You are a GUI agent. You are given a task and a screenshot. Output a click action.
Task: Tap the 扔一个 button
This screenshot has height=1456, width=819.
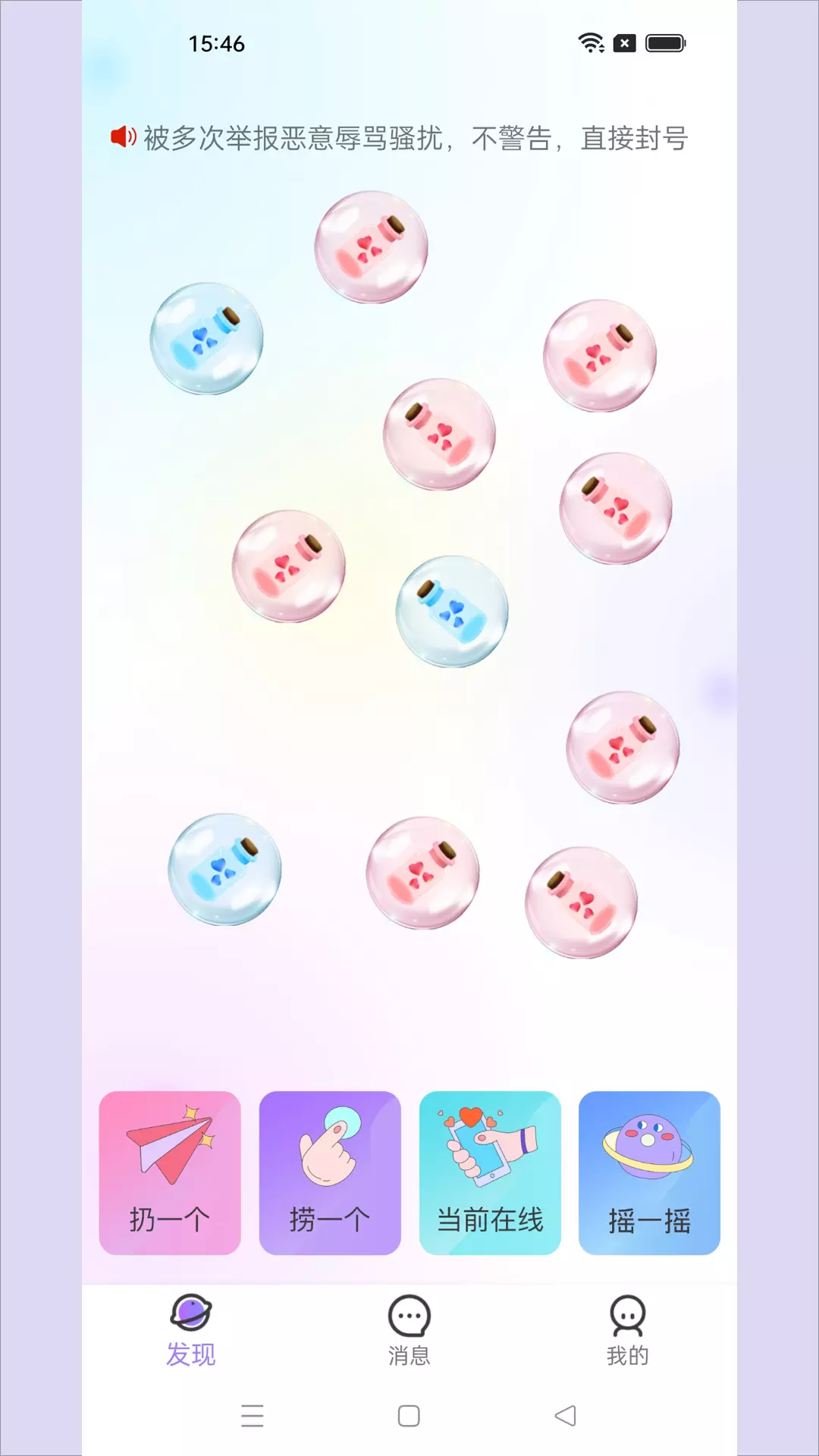(170, 1172)
